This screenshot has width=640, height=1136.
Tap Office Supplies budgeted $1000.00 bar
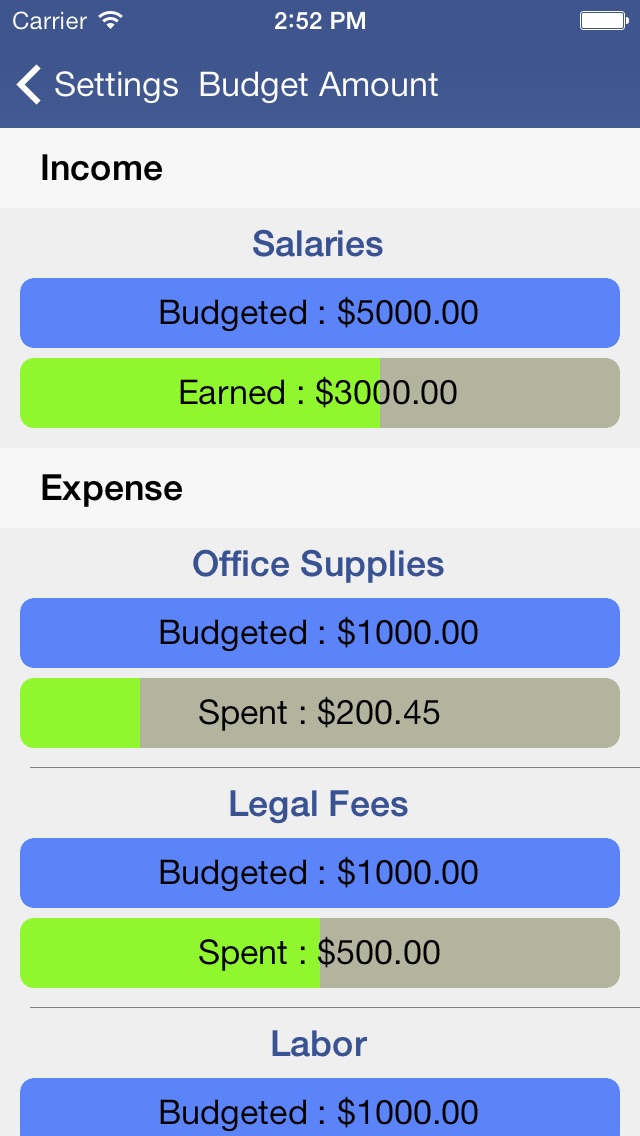[320, 632]
